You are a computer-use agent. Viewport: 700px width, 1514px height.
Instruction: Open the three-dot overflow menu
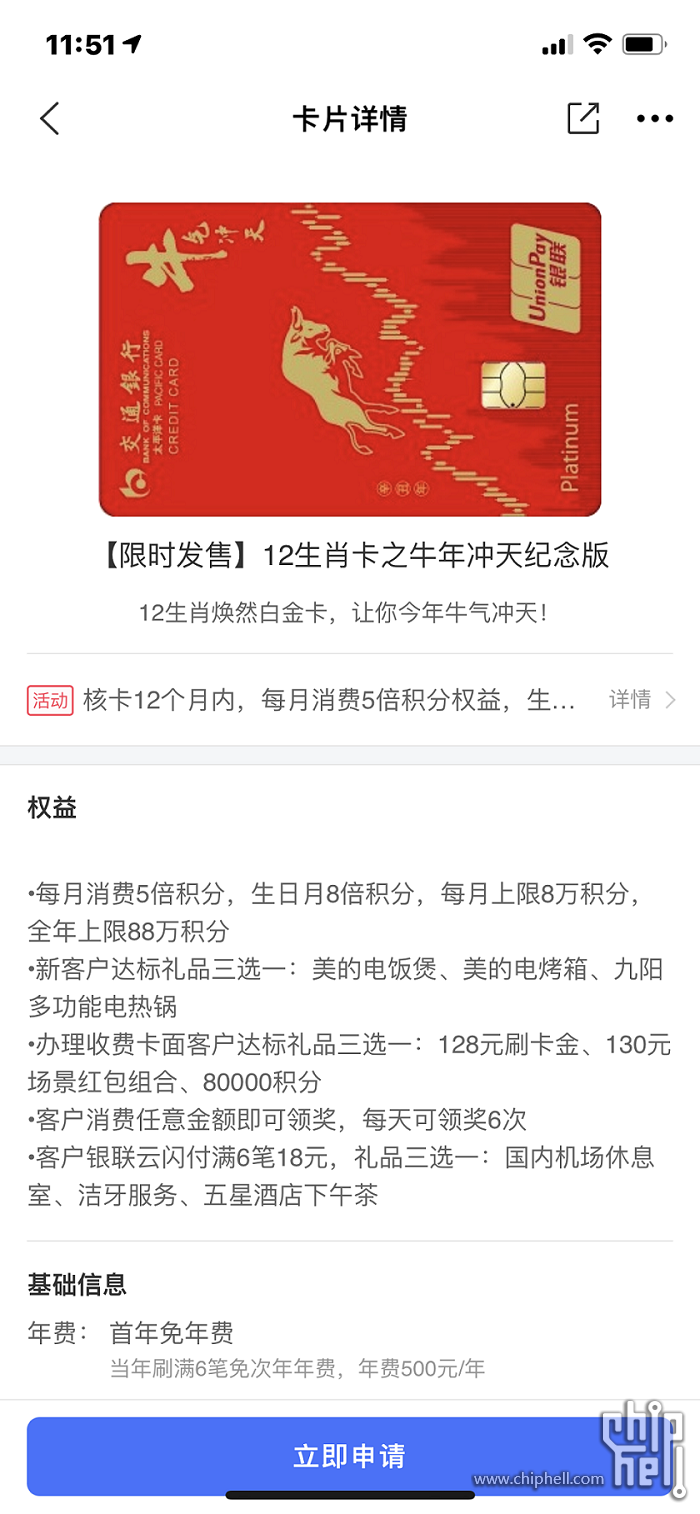point(655,119)
